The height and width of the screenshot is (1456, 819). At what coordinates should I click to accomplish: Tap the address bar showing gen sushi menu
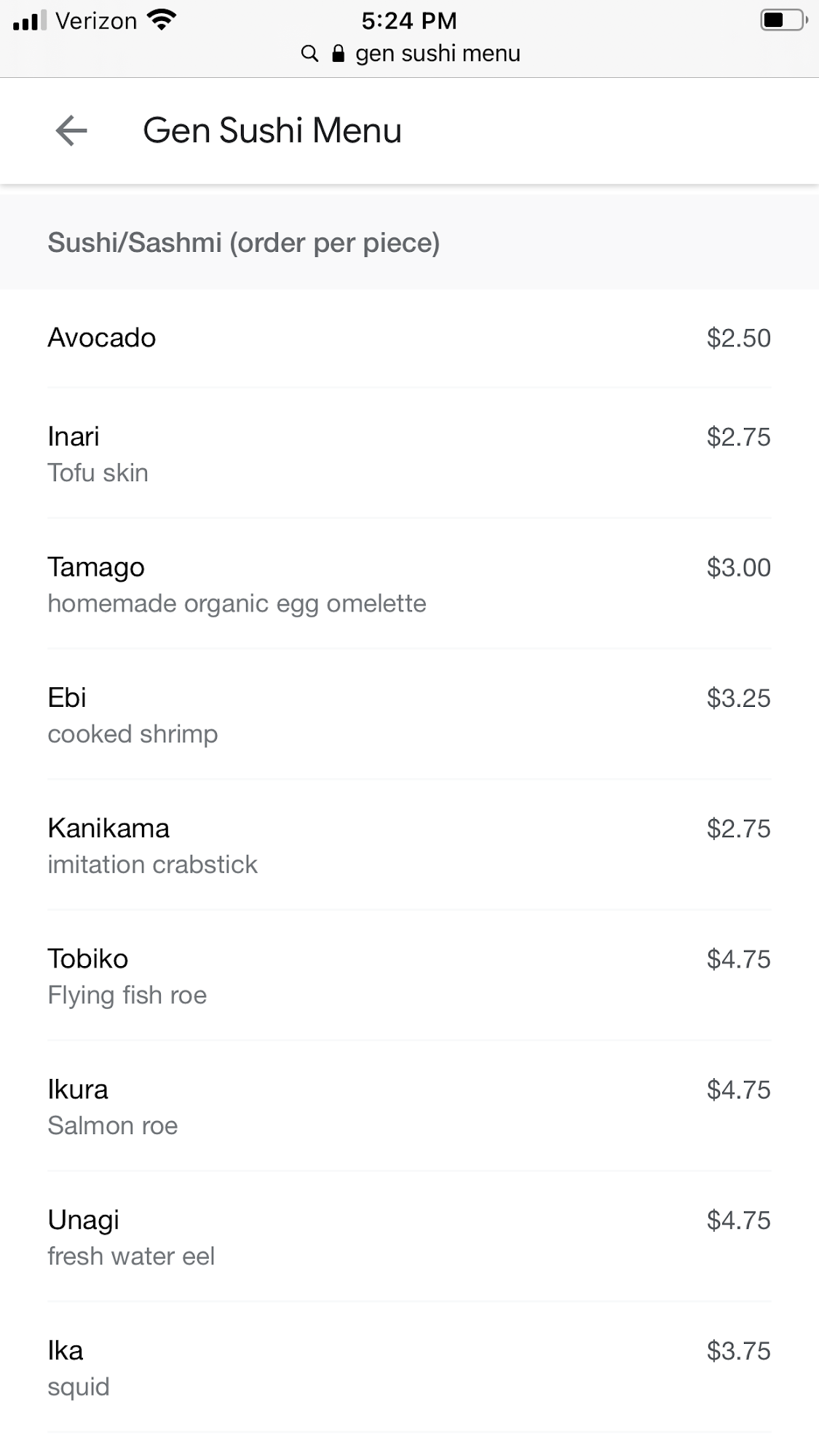point(411,54)
